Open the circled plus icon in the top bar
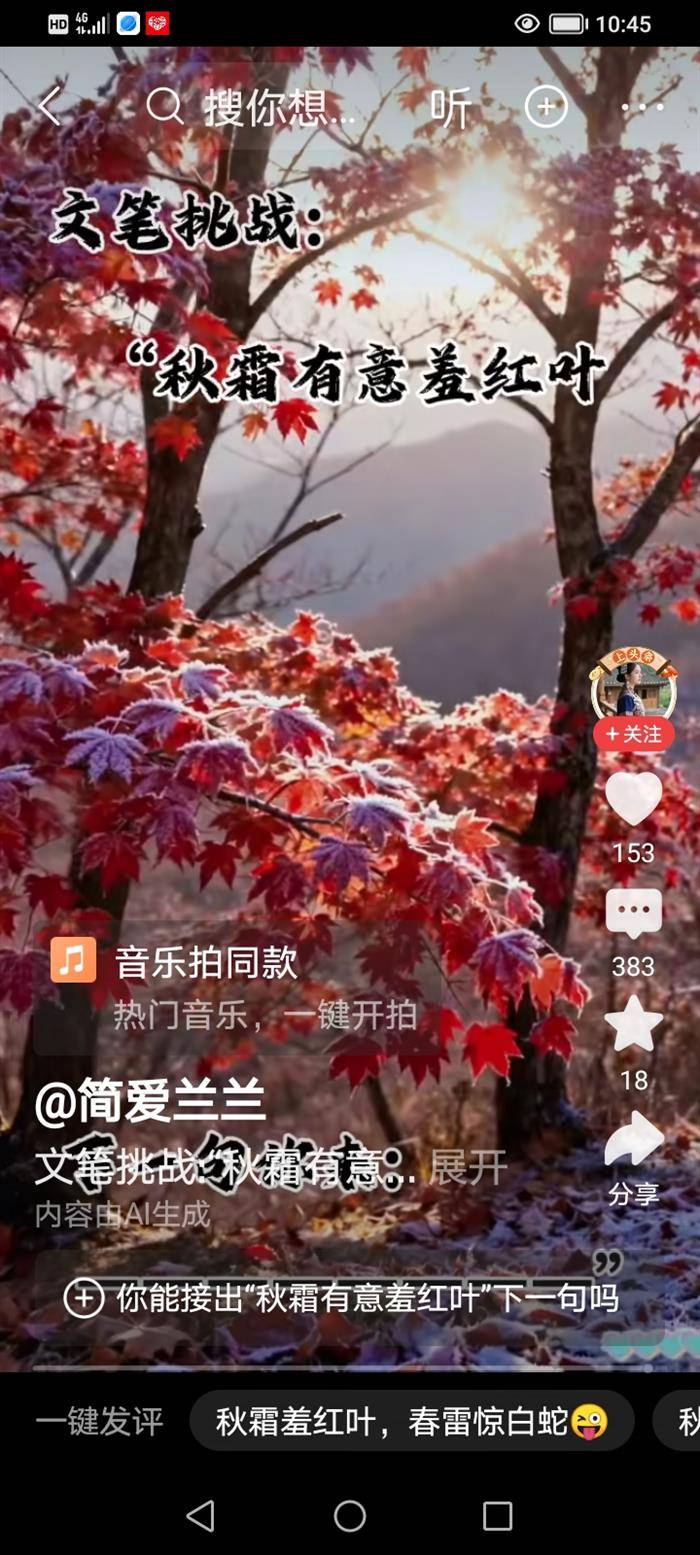Image resolution: width=700 pixels, height=1555 pixels. (546, 107)
